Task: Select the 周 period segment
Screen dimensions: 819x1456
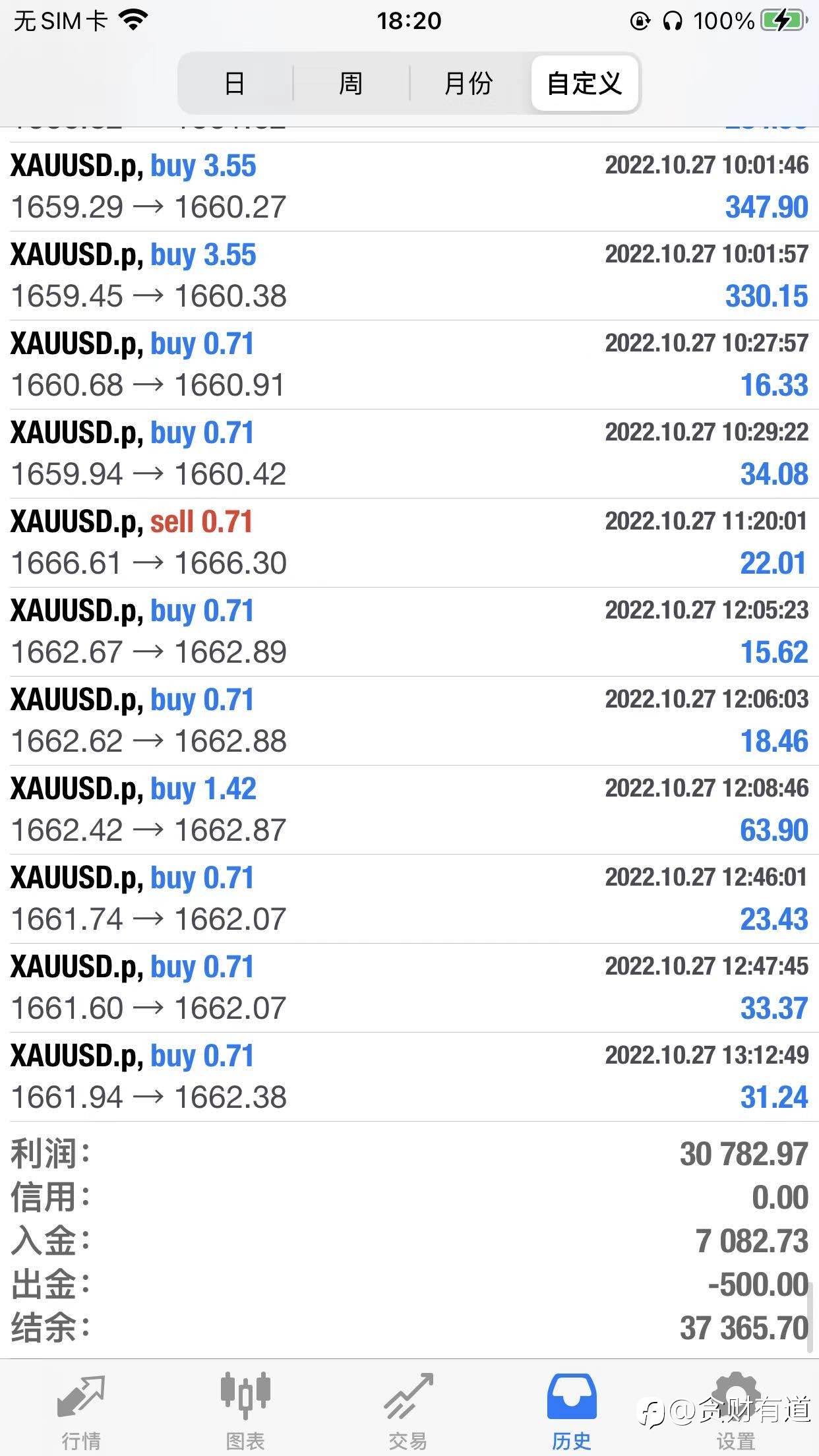Action: pyautogui.click(x=351, y=84)
